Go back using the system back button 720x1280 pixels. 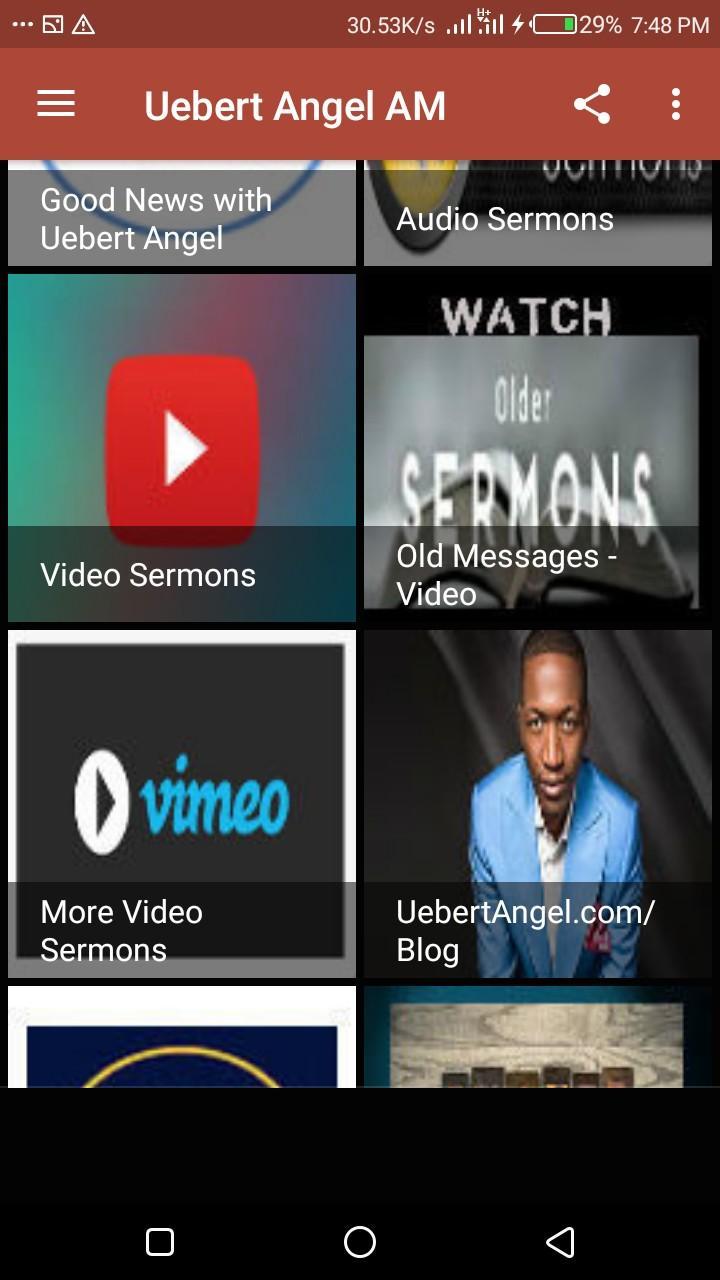click(x=560, y=1242)
